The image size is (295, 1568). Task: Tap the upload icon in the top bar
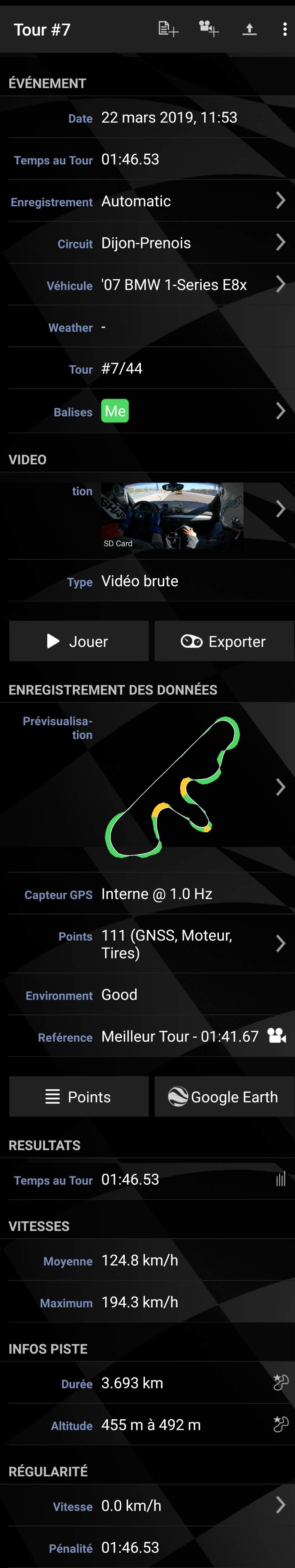(x=249, y=29)
